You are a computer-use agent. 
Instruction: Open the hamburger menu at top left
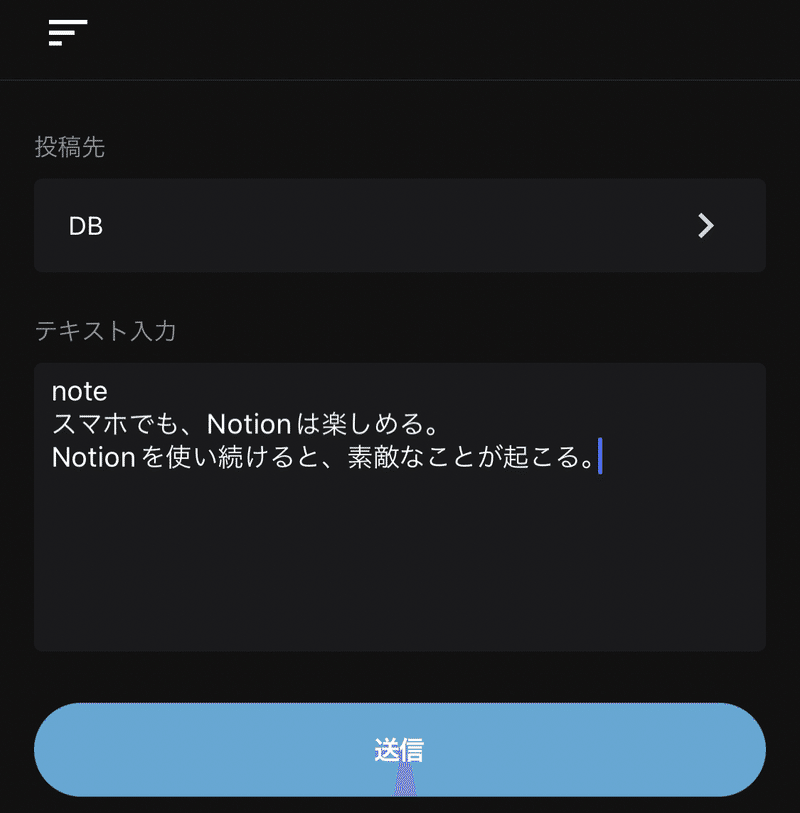point(67,33)
